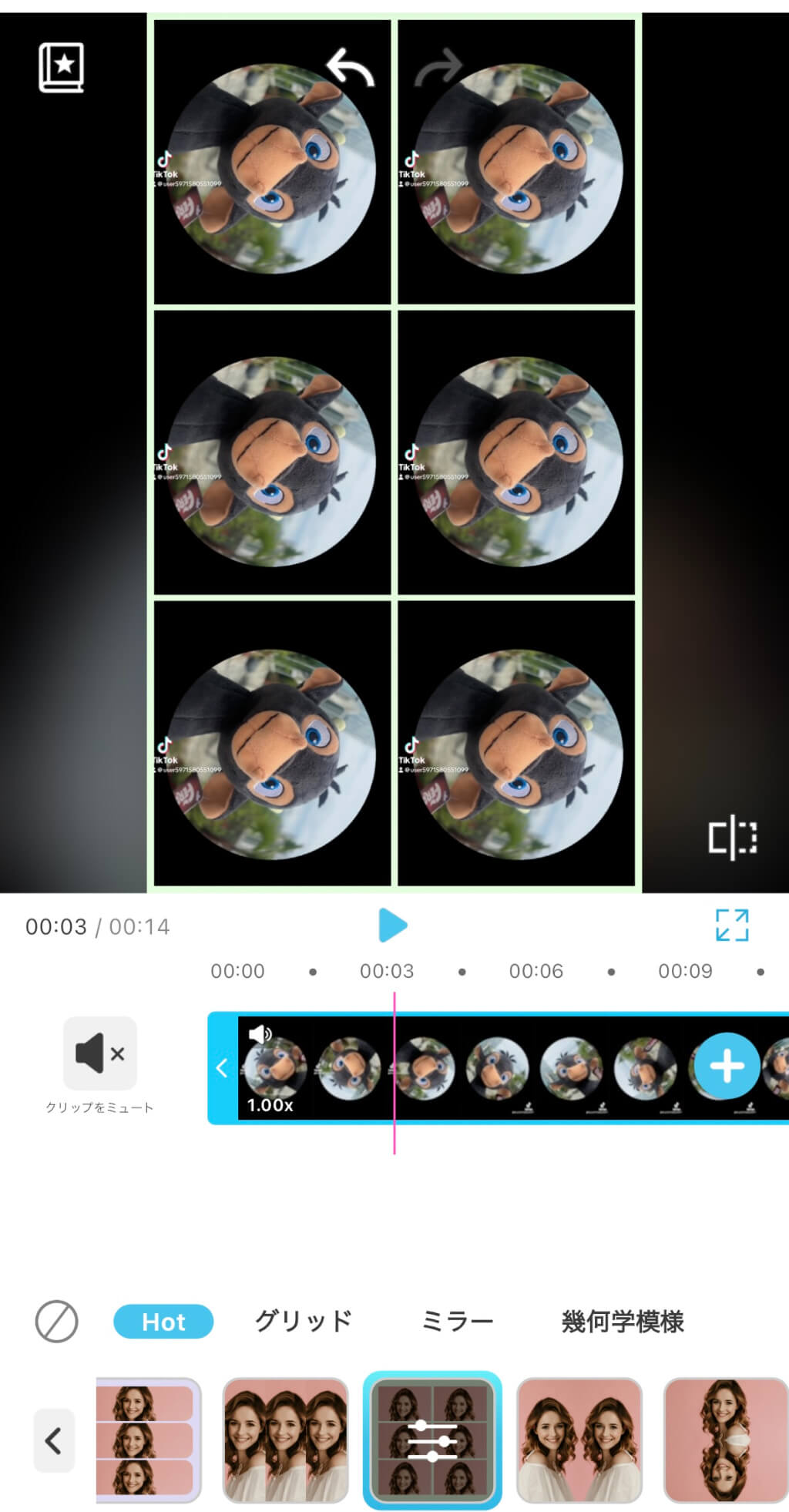Tap the clip's left trim handle
This screenshot has width=789, height=1512.
click(222, 1067)
